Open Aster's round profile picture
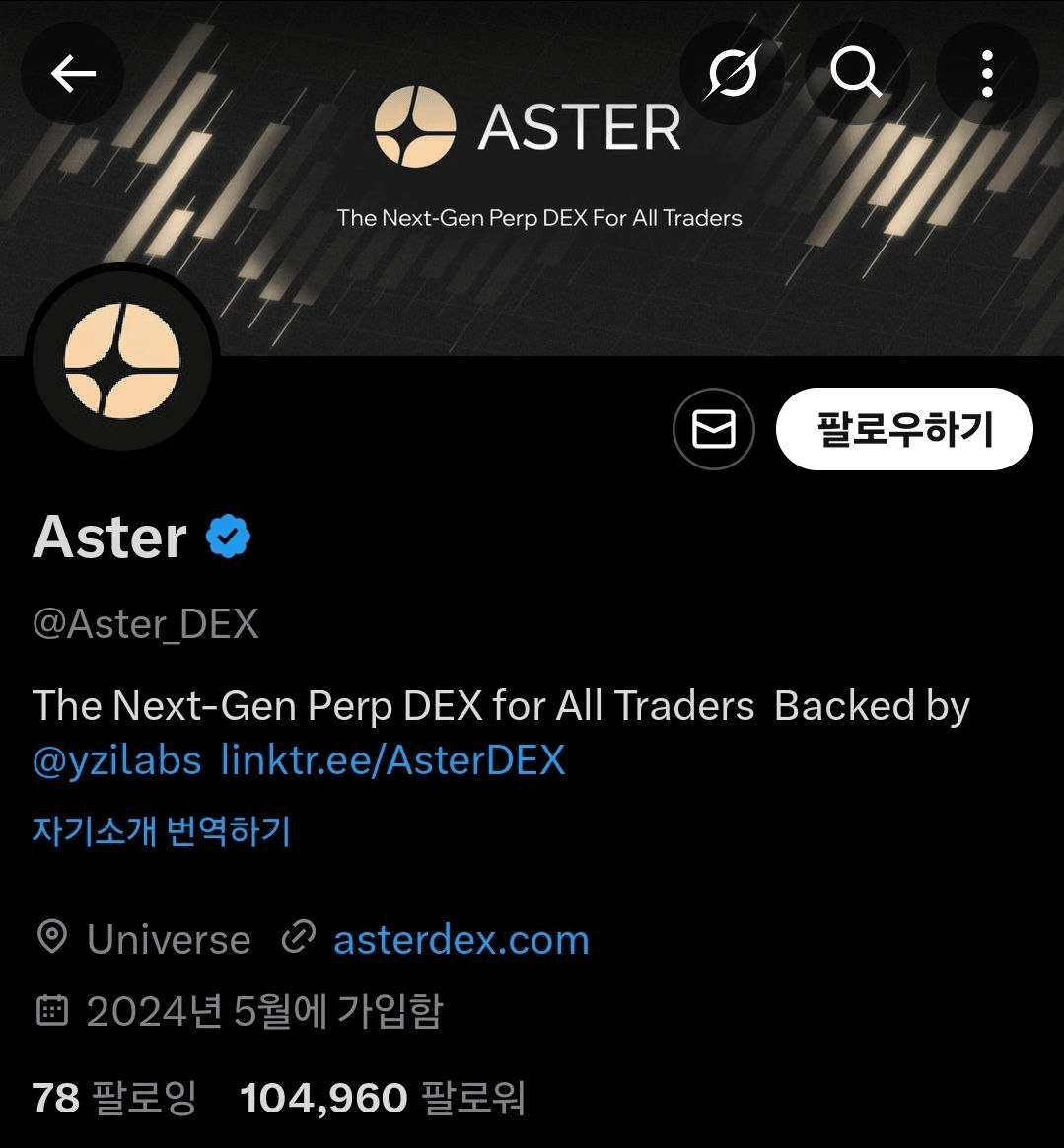The image size is (1064, 1148). click(x=122, y=361)
